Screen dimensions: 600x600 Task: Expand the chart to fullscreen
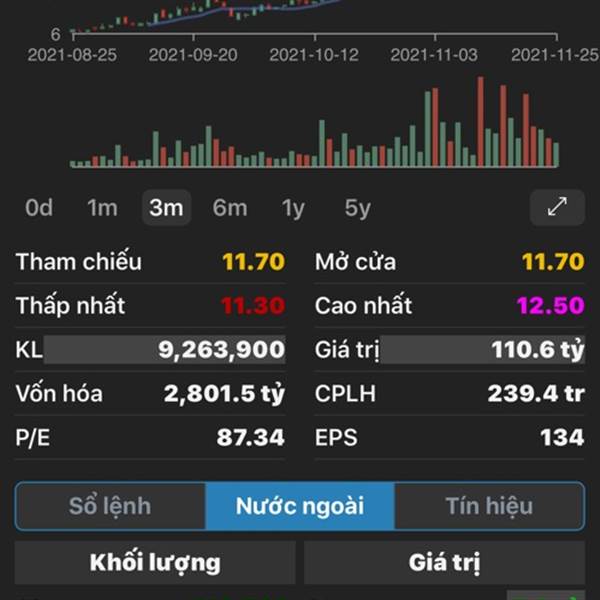tap(557, 207)
